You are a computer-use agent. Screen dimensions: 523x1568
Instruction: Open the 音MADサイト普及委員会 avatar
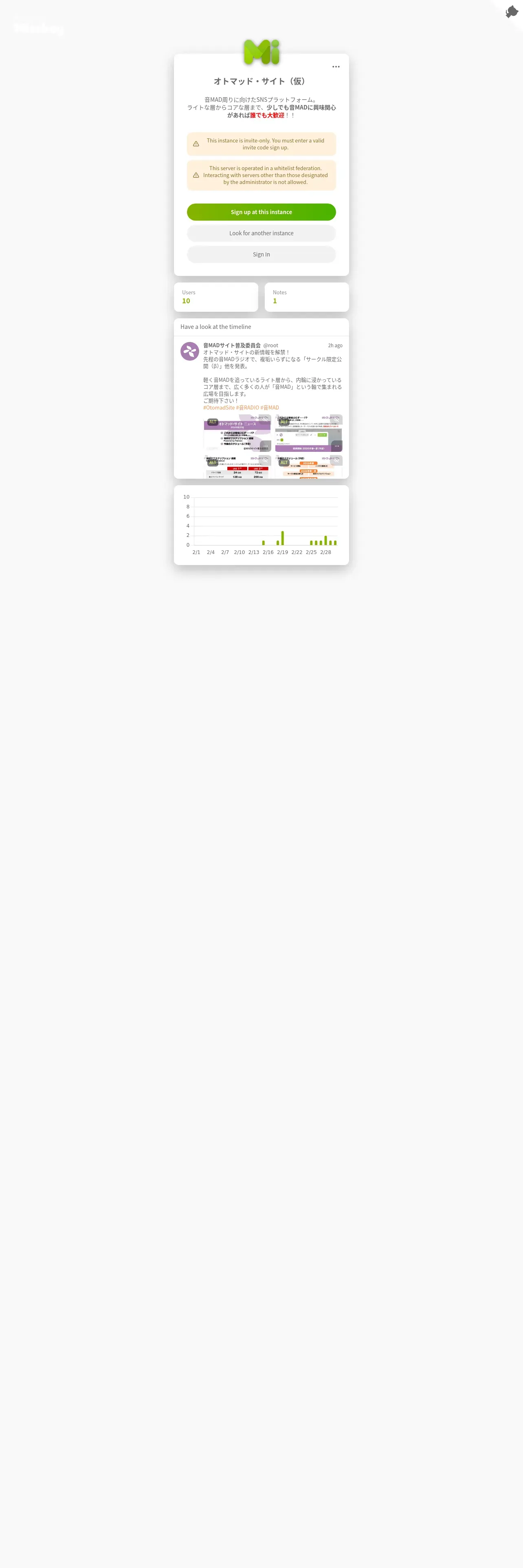(190, 351)
